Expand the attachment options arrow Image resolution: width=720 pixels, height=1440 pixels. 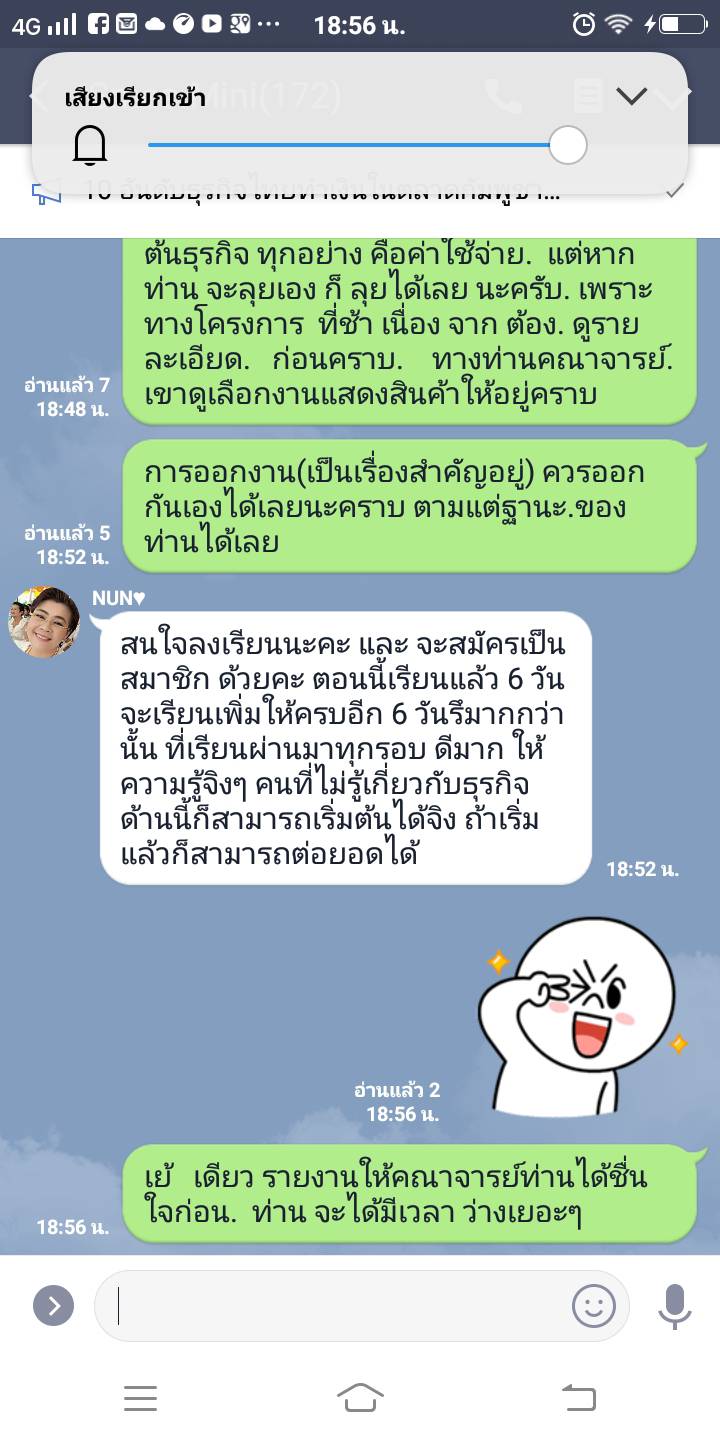54,1305
